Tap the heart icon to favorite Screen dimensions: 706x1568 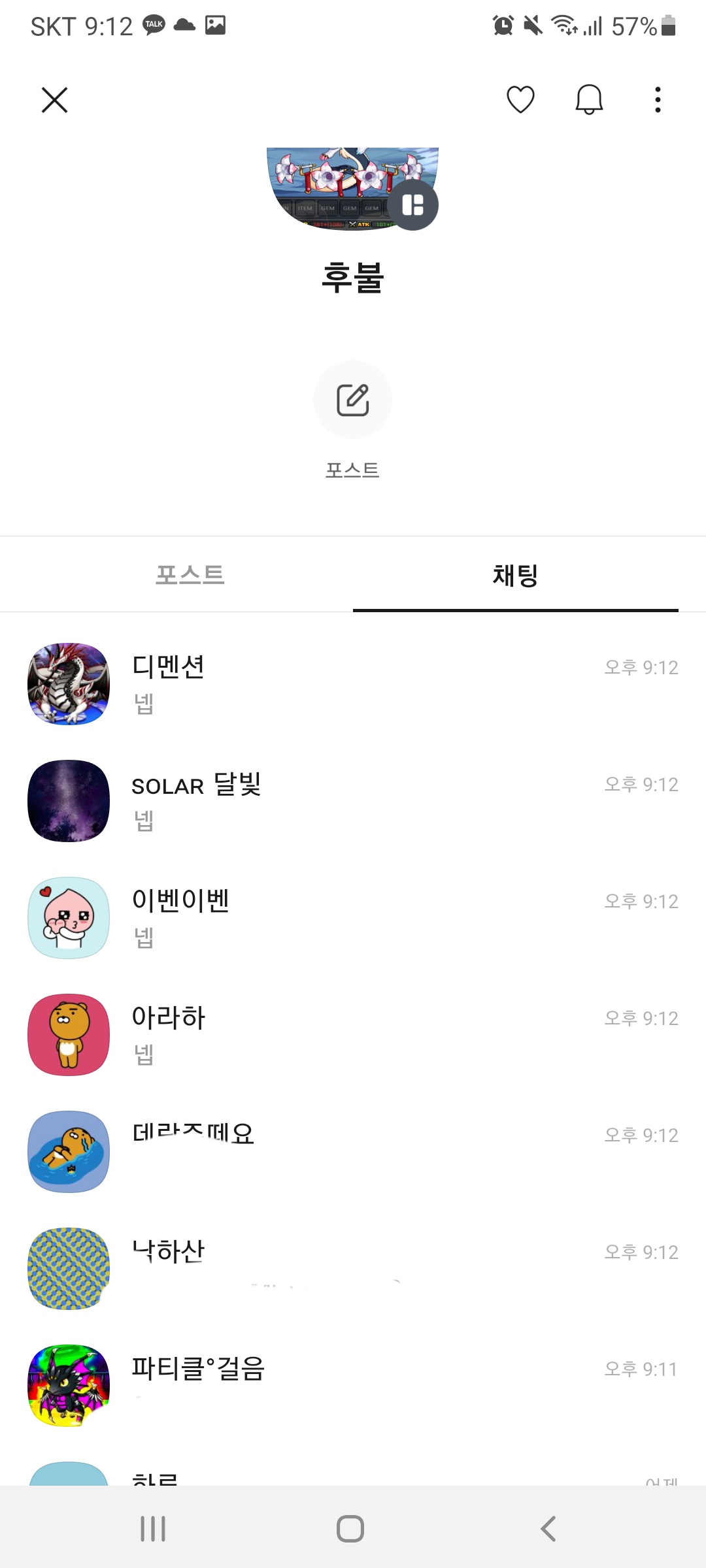point(520,100)
